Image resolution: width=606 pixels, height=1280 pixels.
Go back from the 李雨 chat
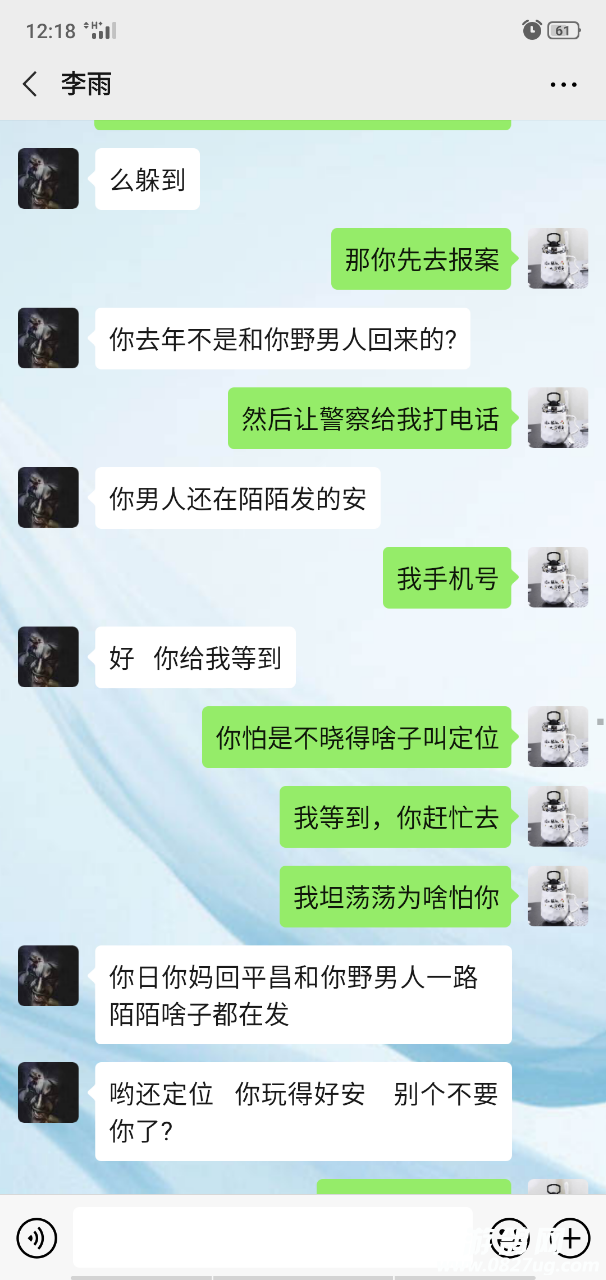[30, 84]
